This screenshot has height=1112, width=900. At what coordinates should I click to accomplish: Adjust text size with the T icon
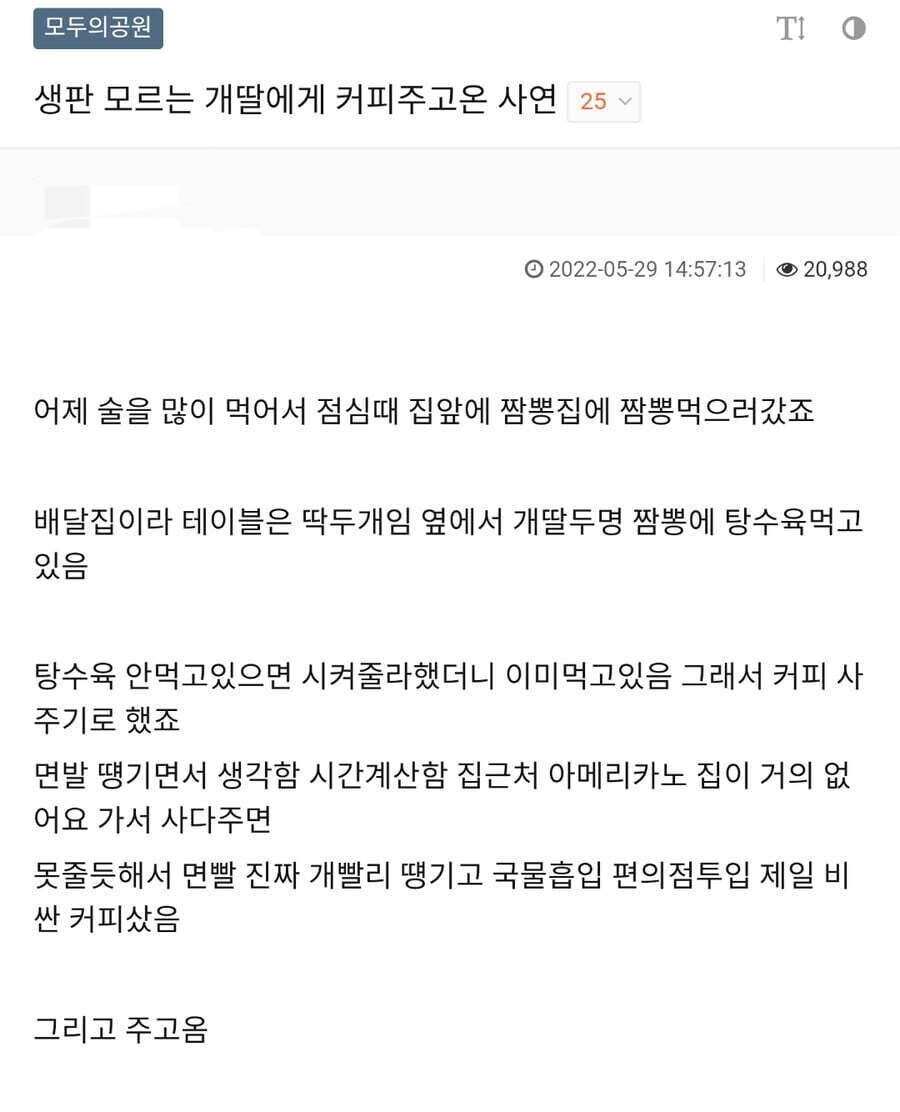pyautogui.click(x=791, y=29)
